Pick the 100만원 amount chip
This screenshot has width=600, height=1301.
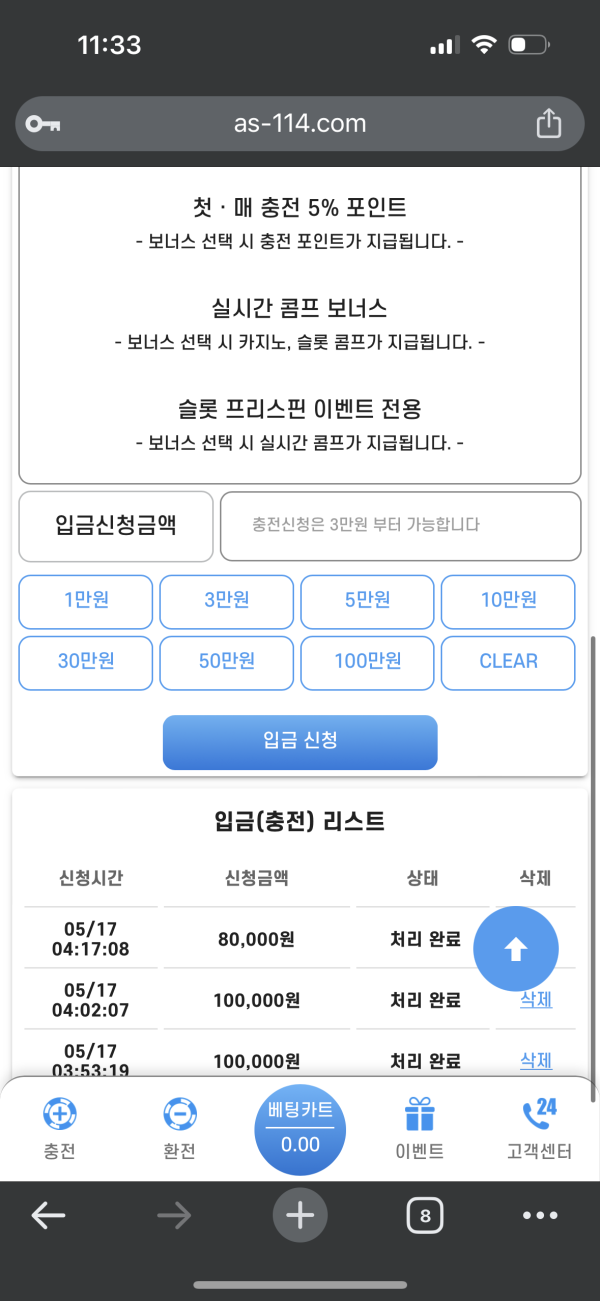(367, 662)
